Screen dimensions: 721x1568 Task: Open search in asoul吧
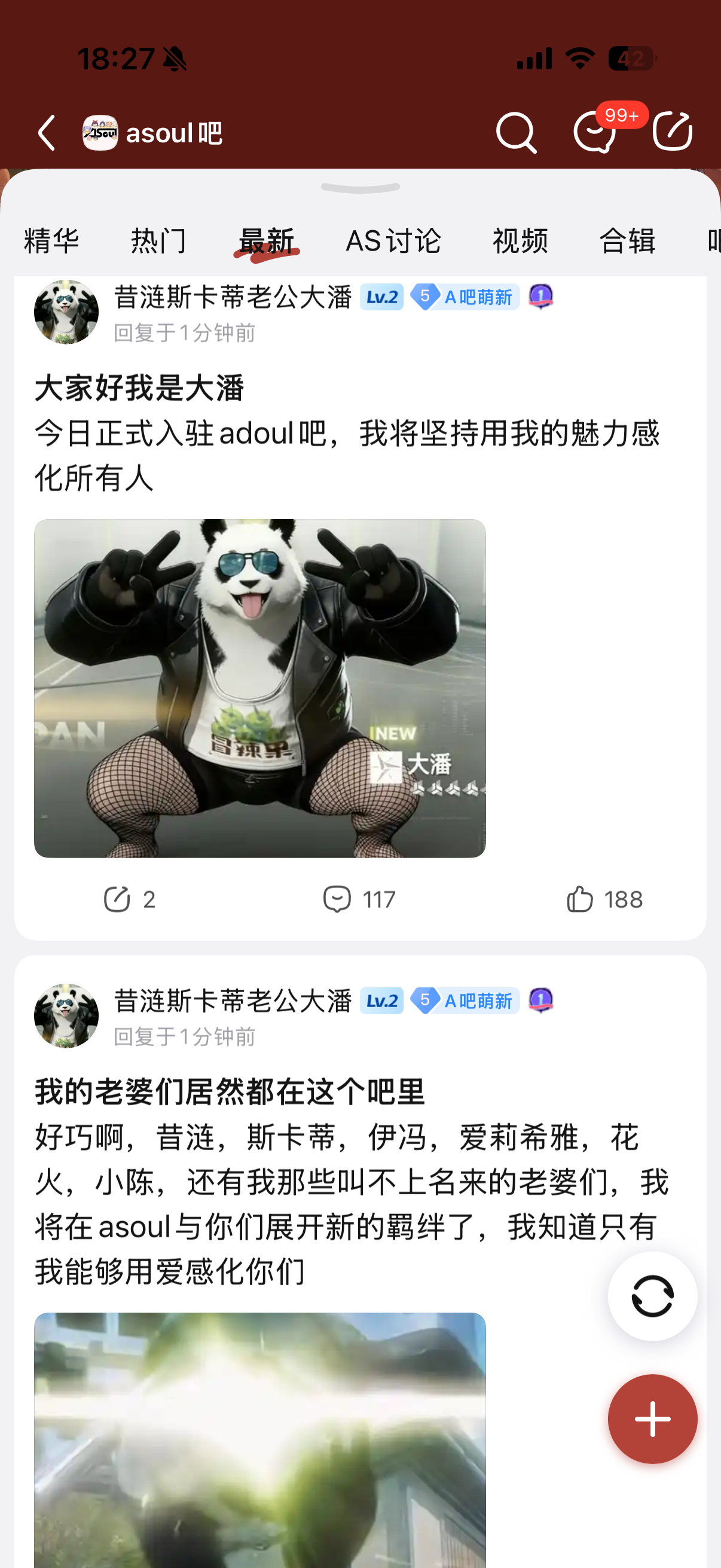(515, 133)
